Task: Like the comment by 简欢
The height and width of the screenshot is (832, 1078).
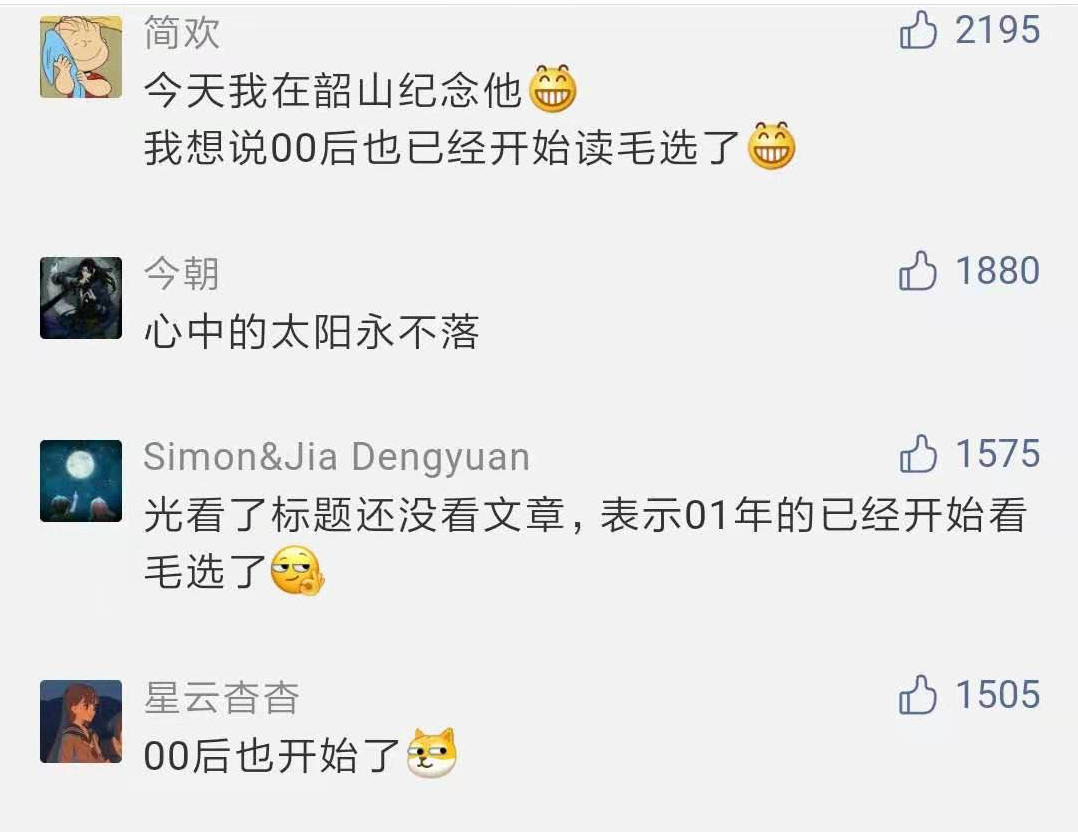Action: click(918, 32)
